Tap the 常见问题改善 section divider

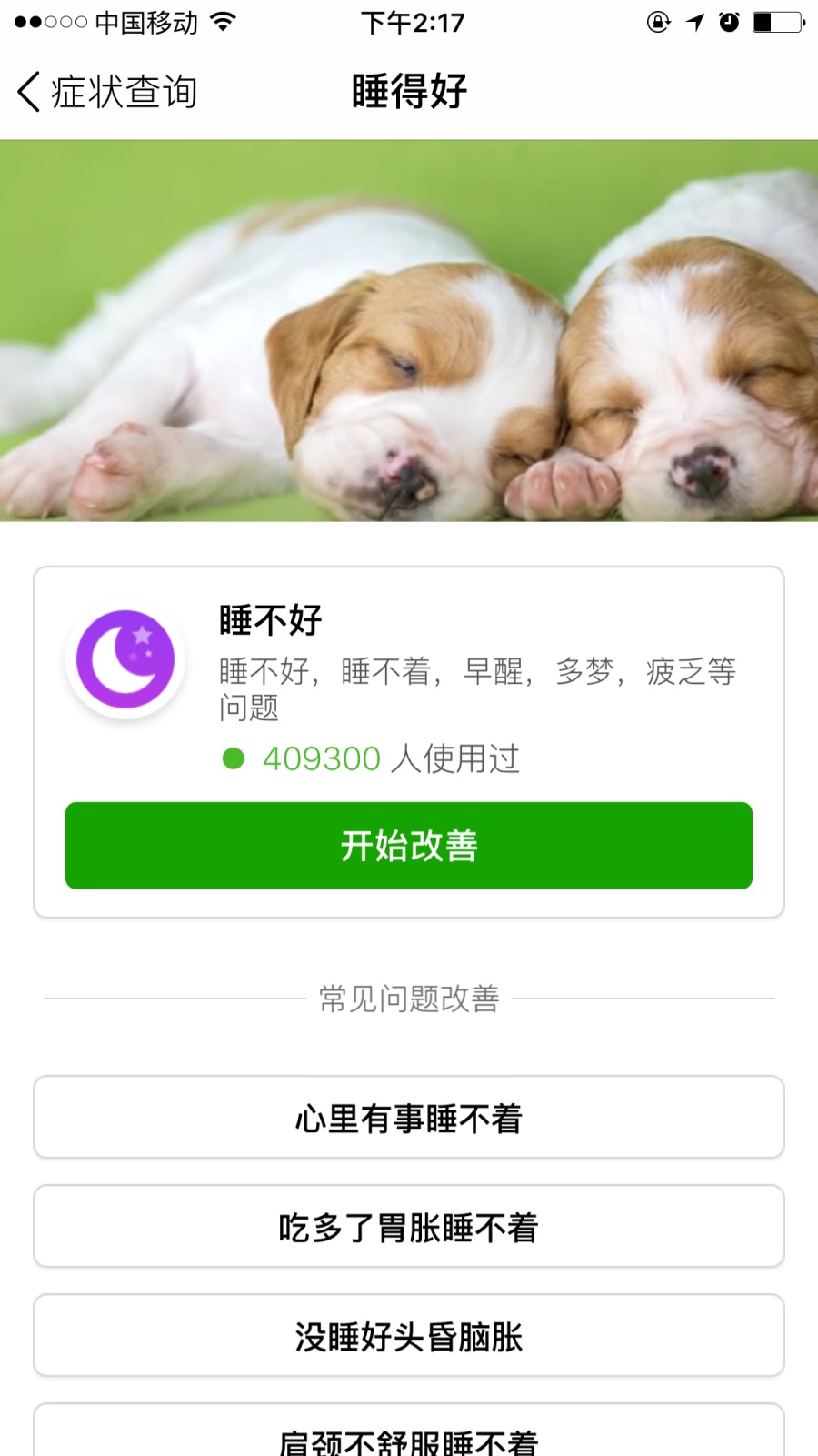click(408, 998)
